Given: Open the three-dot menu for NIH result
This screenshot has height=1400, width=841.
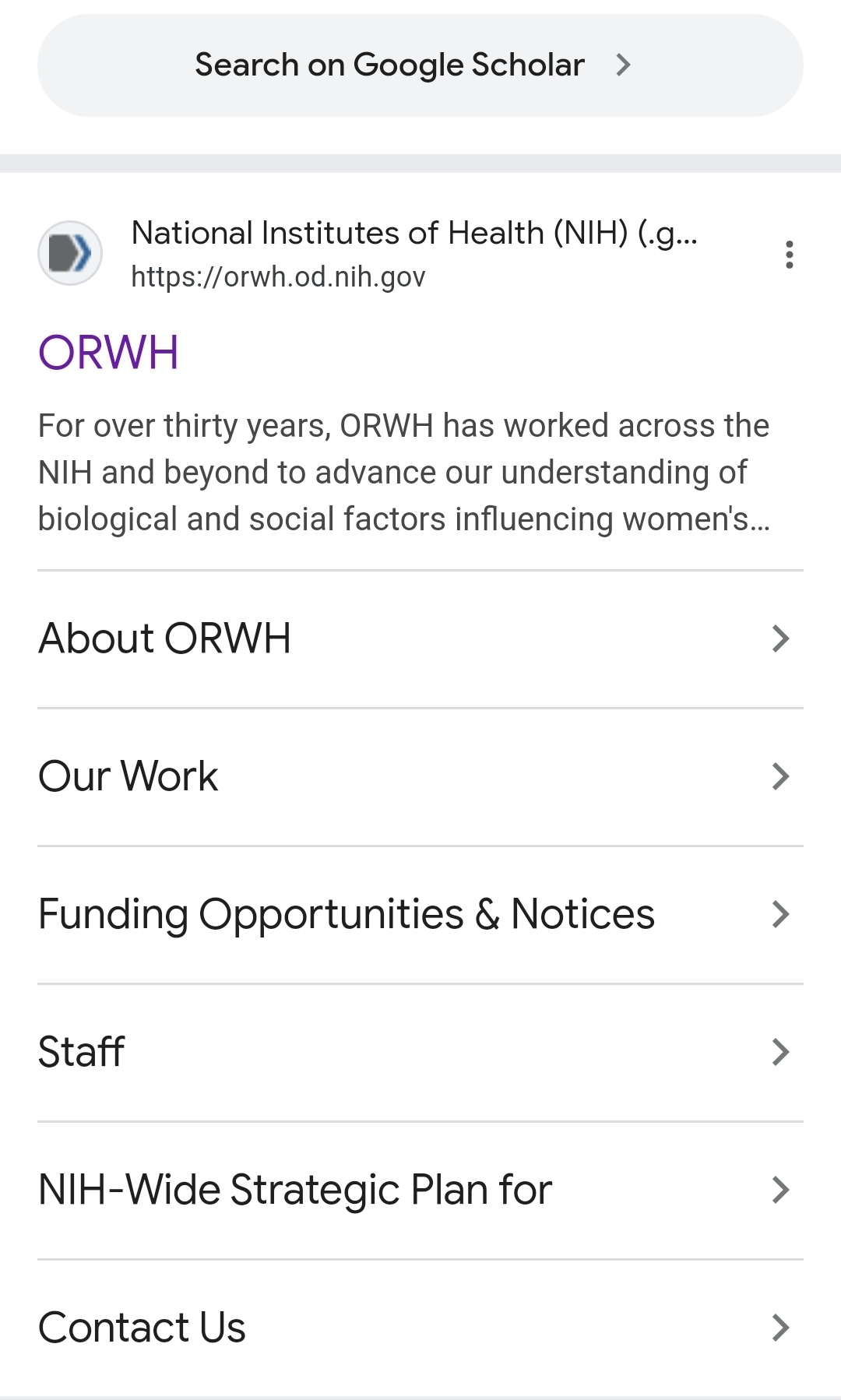Looking at the screenshot, I should click(789, 255).
